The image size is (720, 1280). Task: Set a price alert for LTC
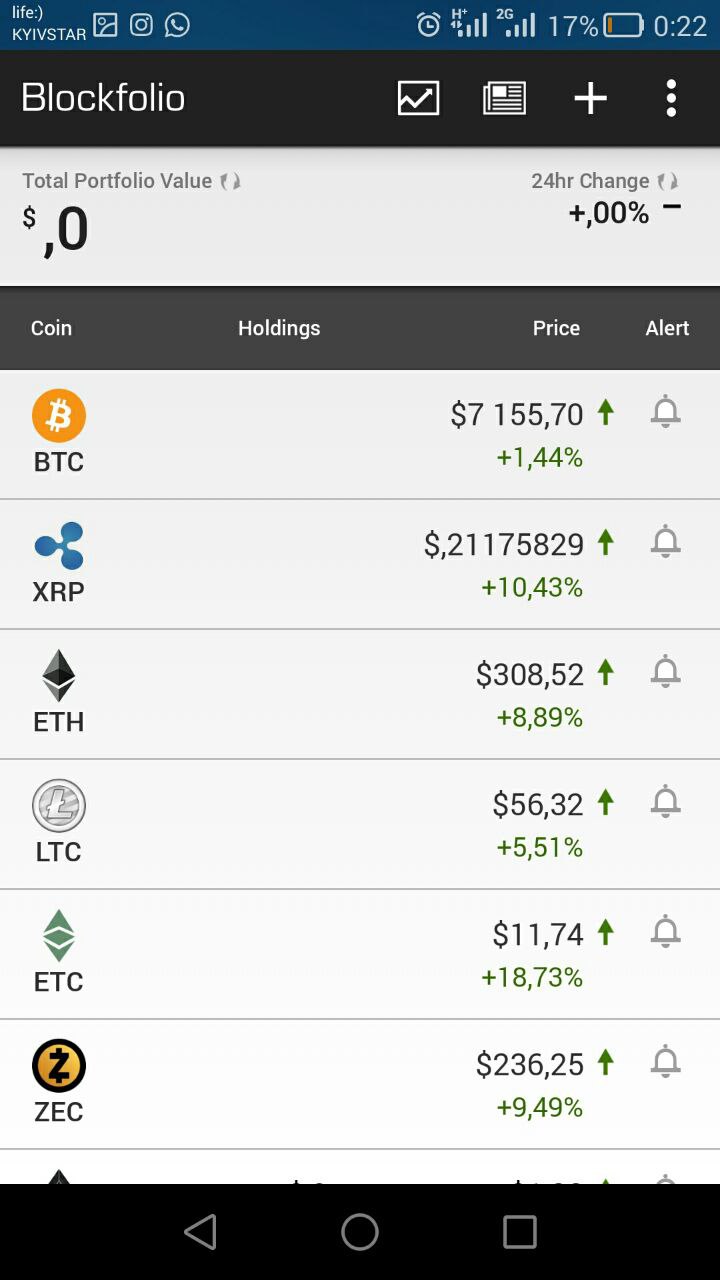click(665, 801)
